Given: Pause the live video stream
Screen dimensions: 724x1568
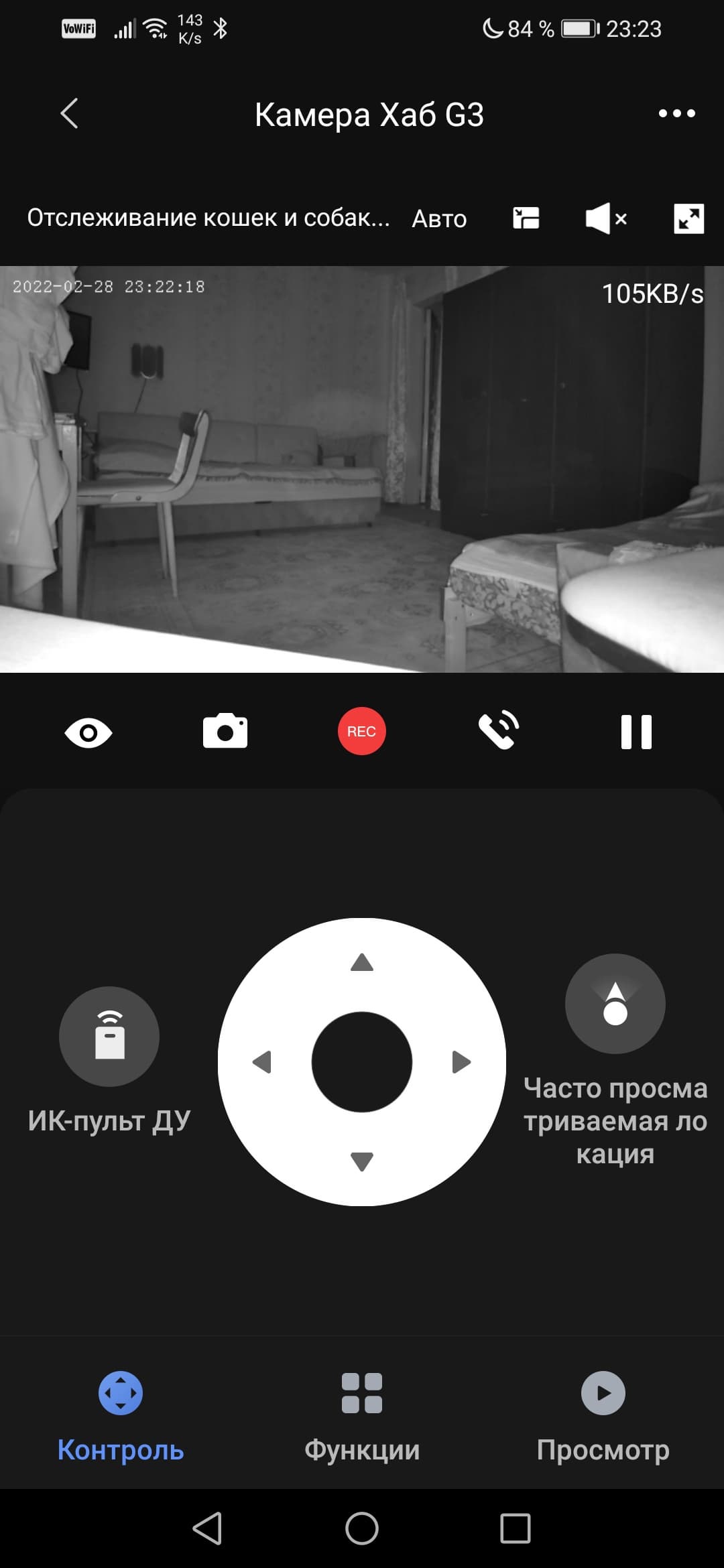Looking at the screenshot, I should pyautogui.click(x=636, y=732).
